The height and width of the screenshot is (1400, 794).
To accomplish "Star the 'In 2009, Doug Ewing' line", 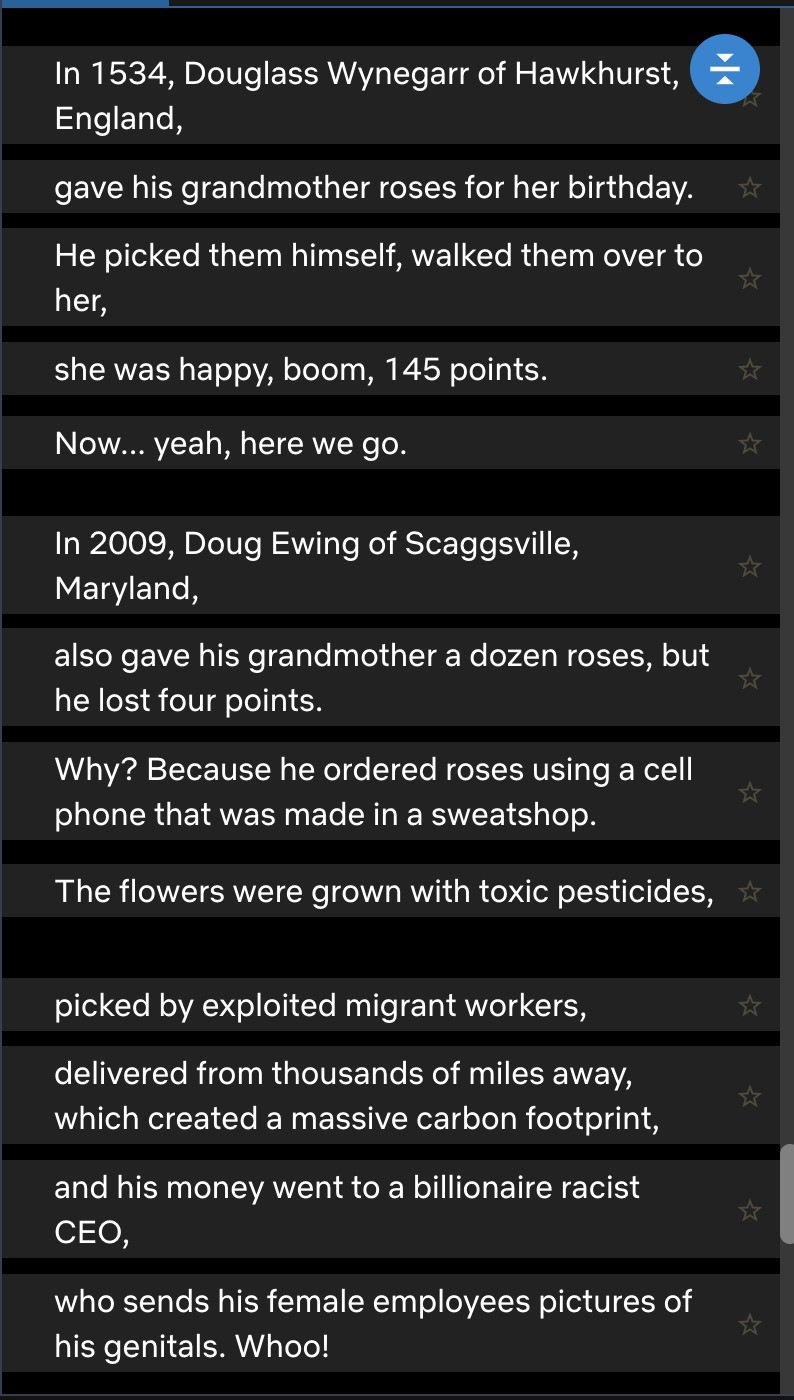I will click(749, 567).
